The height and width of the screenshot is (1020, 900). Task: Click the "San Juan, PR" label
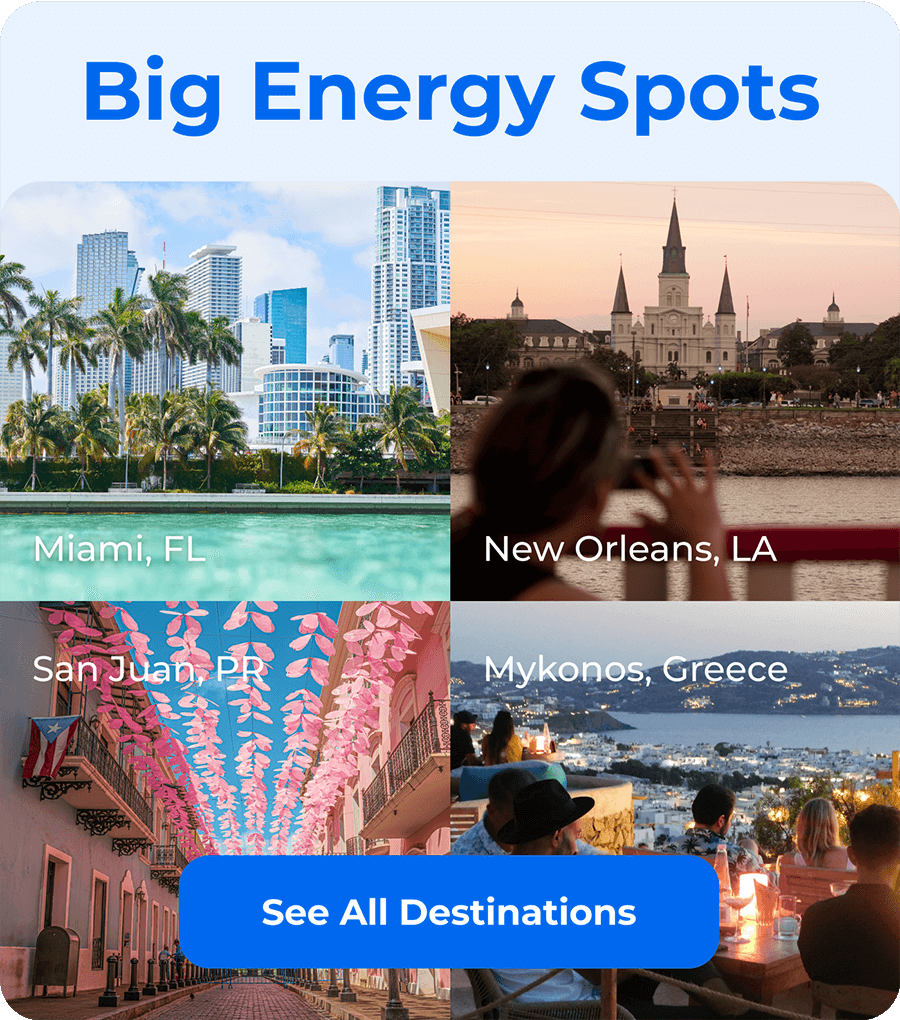point(150,671)
